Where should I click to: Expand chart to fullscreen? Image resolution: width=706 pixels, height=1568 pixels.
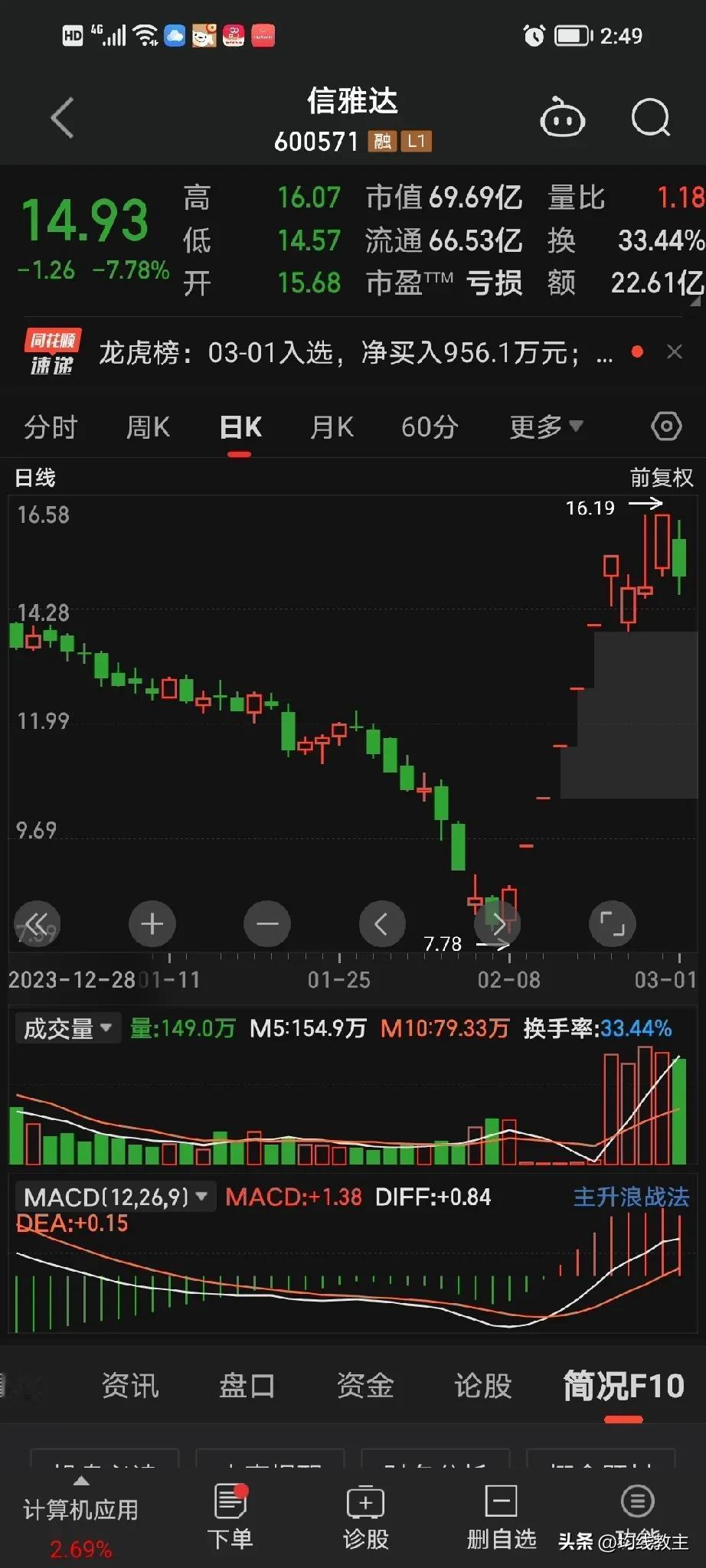click(x=612, y=924)
